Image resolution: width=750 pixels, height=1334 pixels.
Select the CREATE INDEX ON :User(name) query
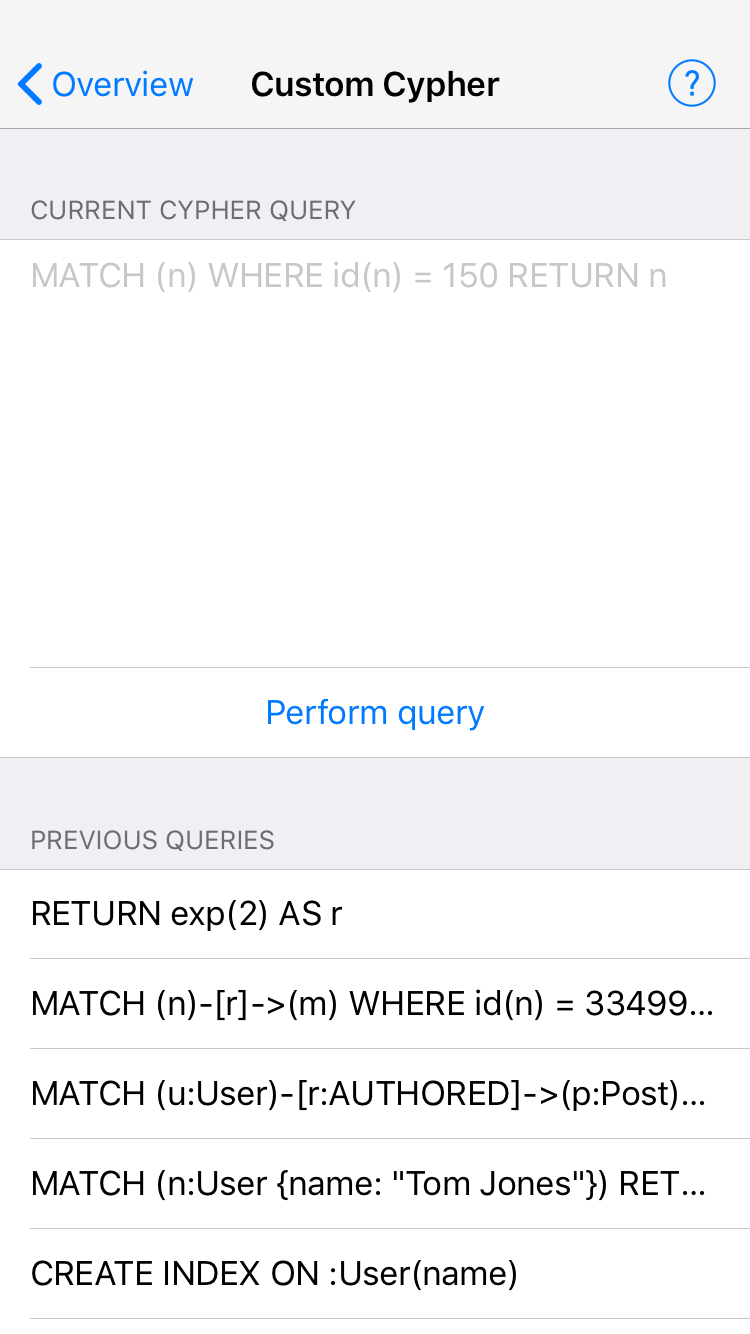coord(375,1274)
